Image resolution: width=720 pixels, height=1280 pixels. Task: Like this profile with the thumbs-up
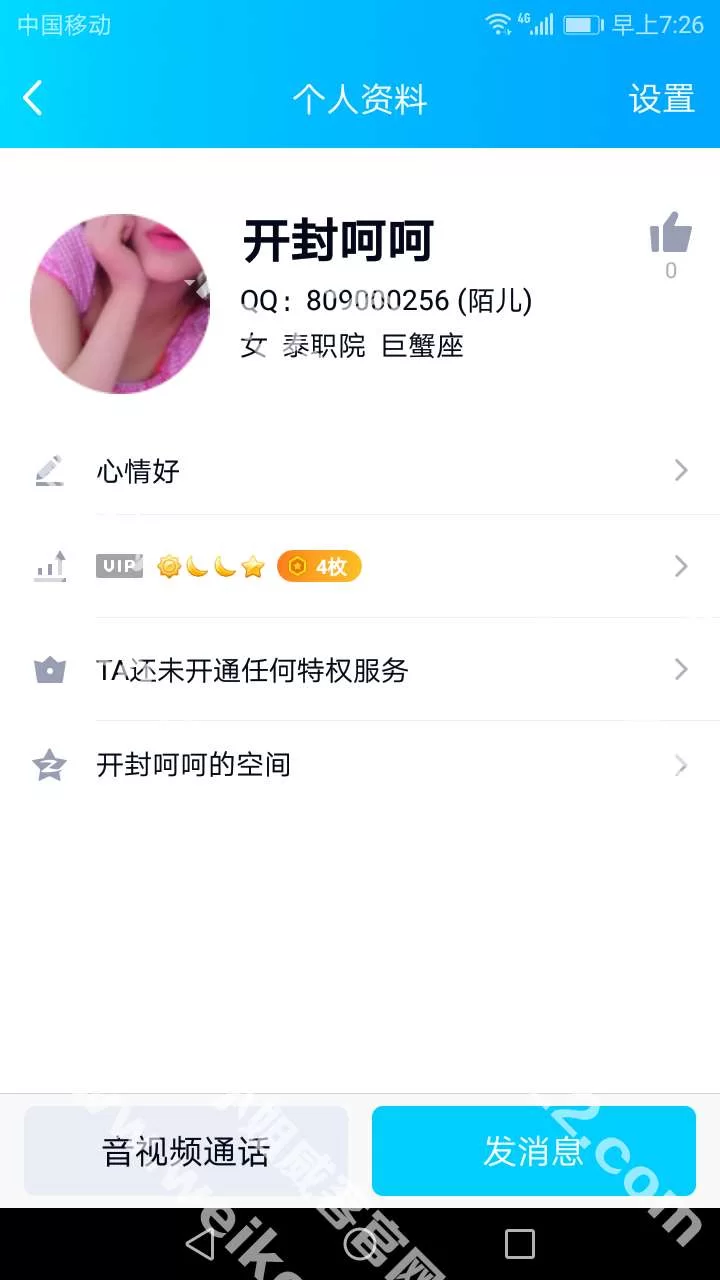point(670,234)
